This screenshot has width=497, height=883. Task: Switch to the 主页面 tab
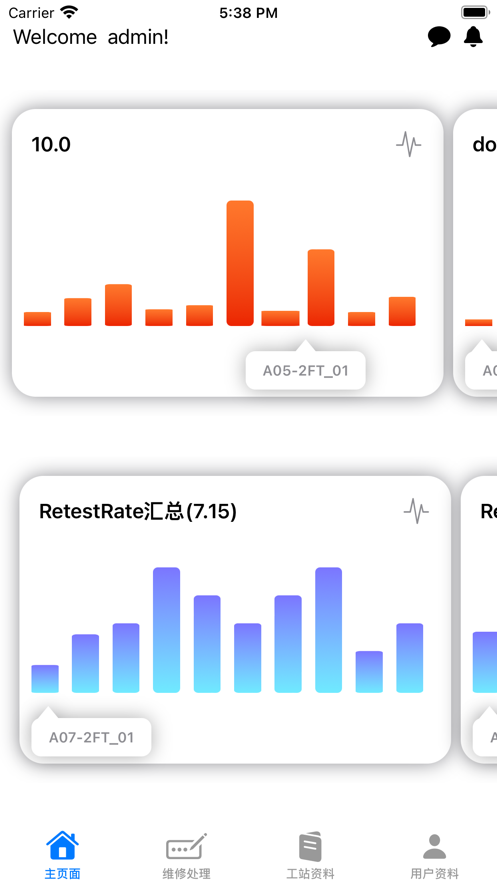click(x=62, y=856)
